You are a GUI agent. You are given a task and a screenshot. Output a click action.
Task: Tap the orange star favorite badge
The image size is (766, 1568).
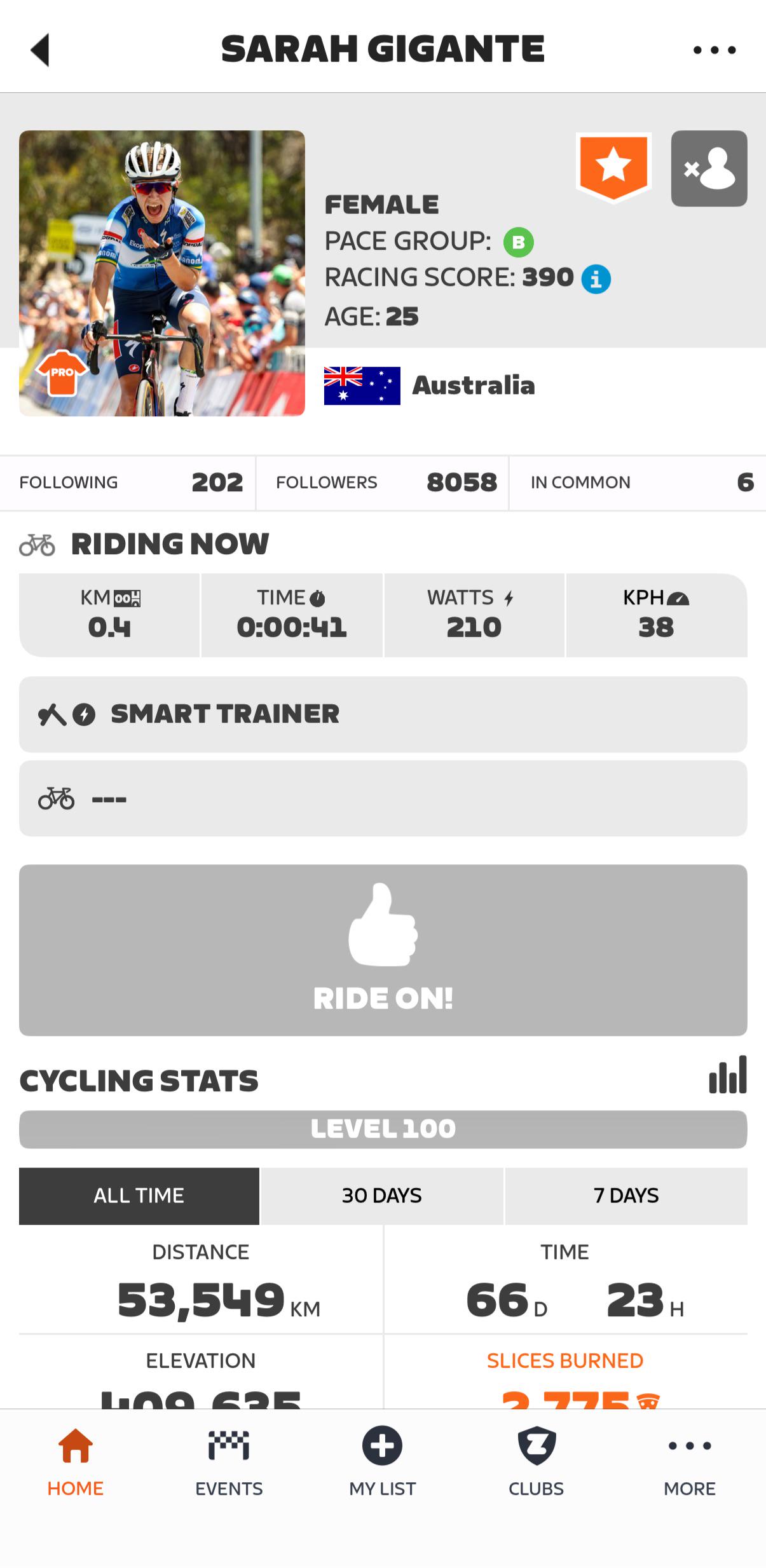point(613,167)
